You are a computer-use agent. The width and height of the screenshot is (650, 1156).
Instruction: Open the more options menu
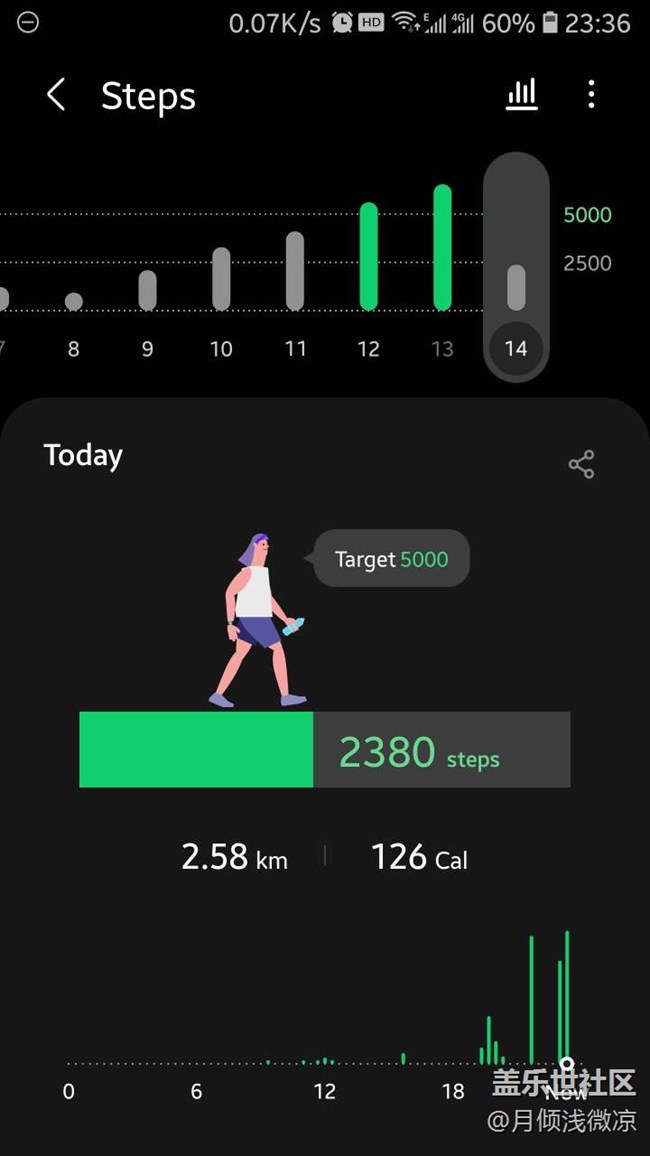[x=591, y=95]
